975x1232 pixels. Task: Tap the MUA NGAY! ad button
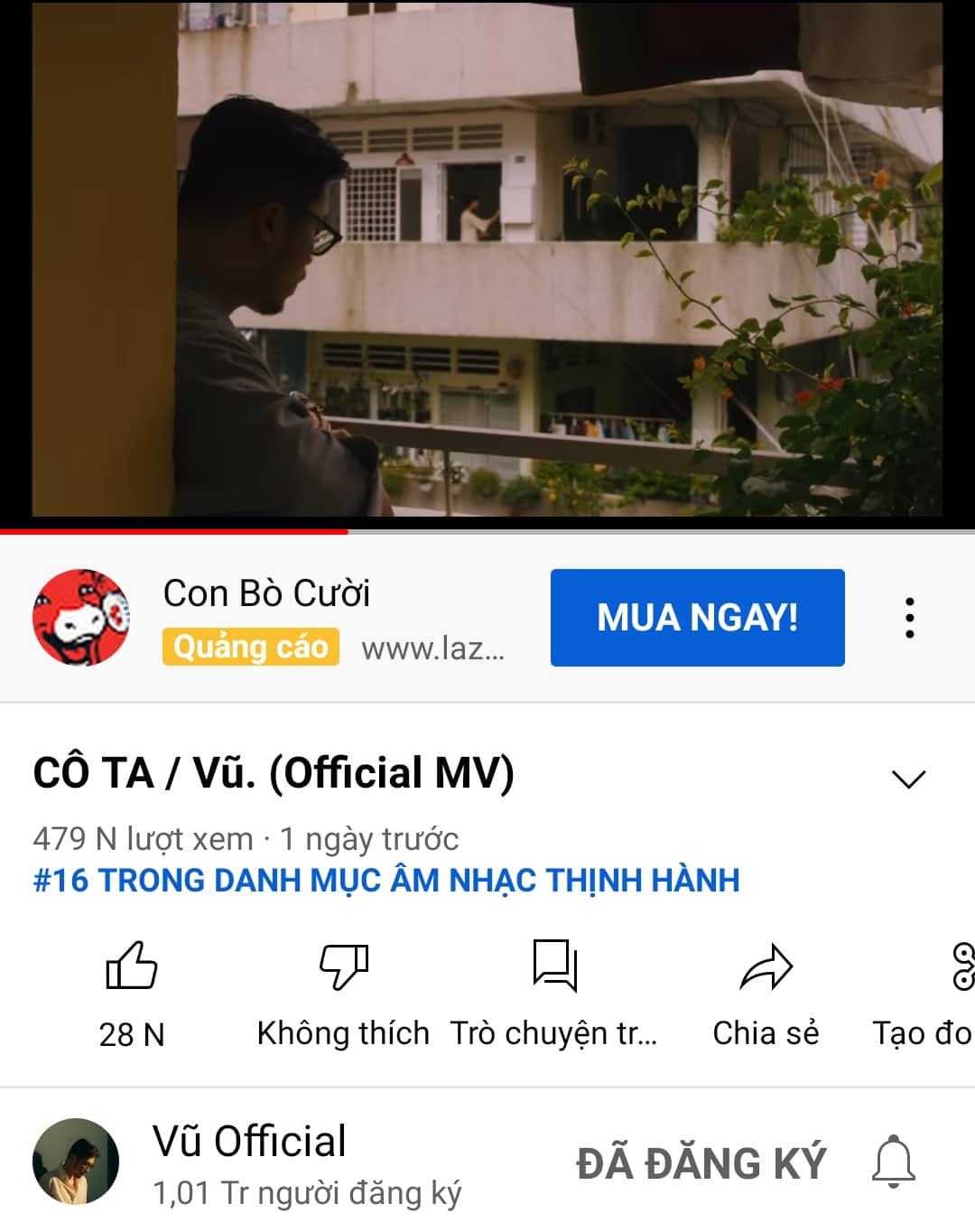click(697, 618)
